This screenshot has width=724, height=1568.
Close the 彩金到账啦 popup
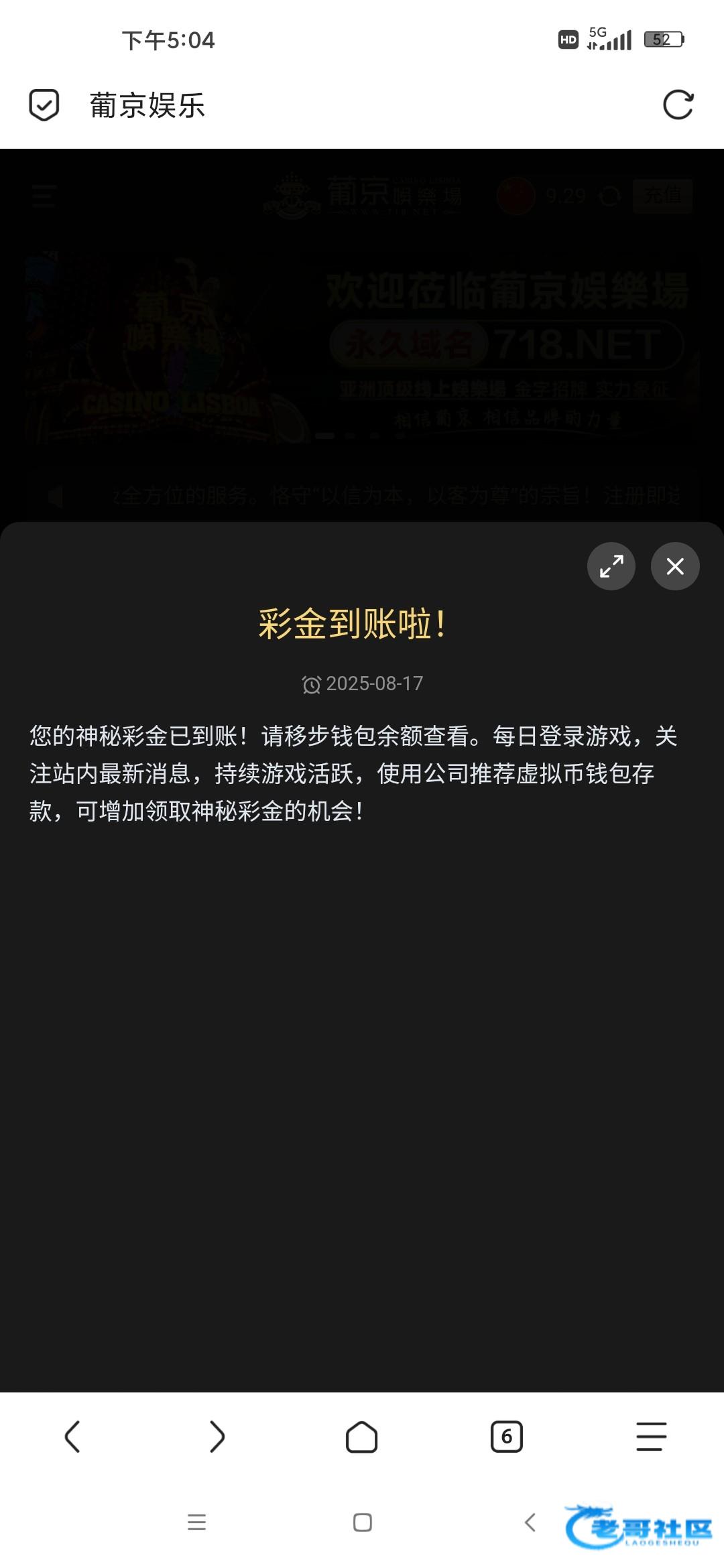click(675, 566)
